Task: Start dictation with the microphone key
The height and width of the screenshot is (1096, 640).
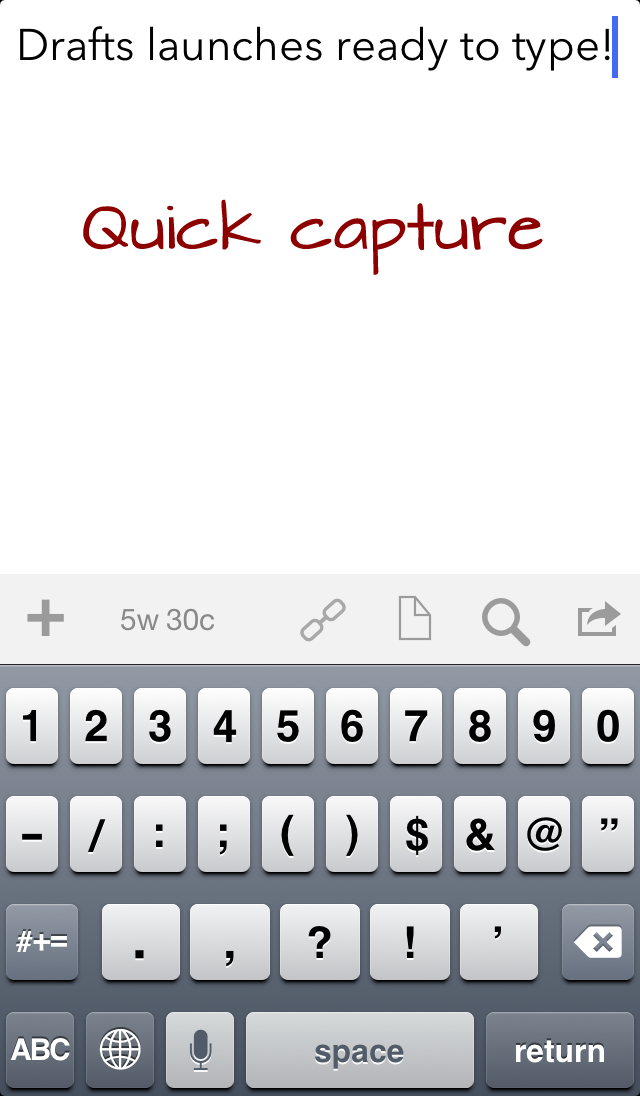Action: pyautogui.click(x=200, y=1050)
